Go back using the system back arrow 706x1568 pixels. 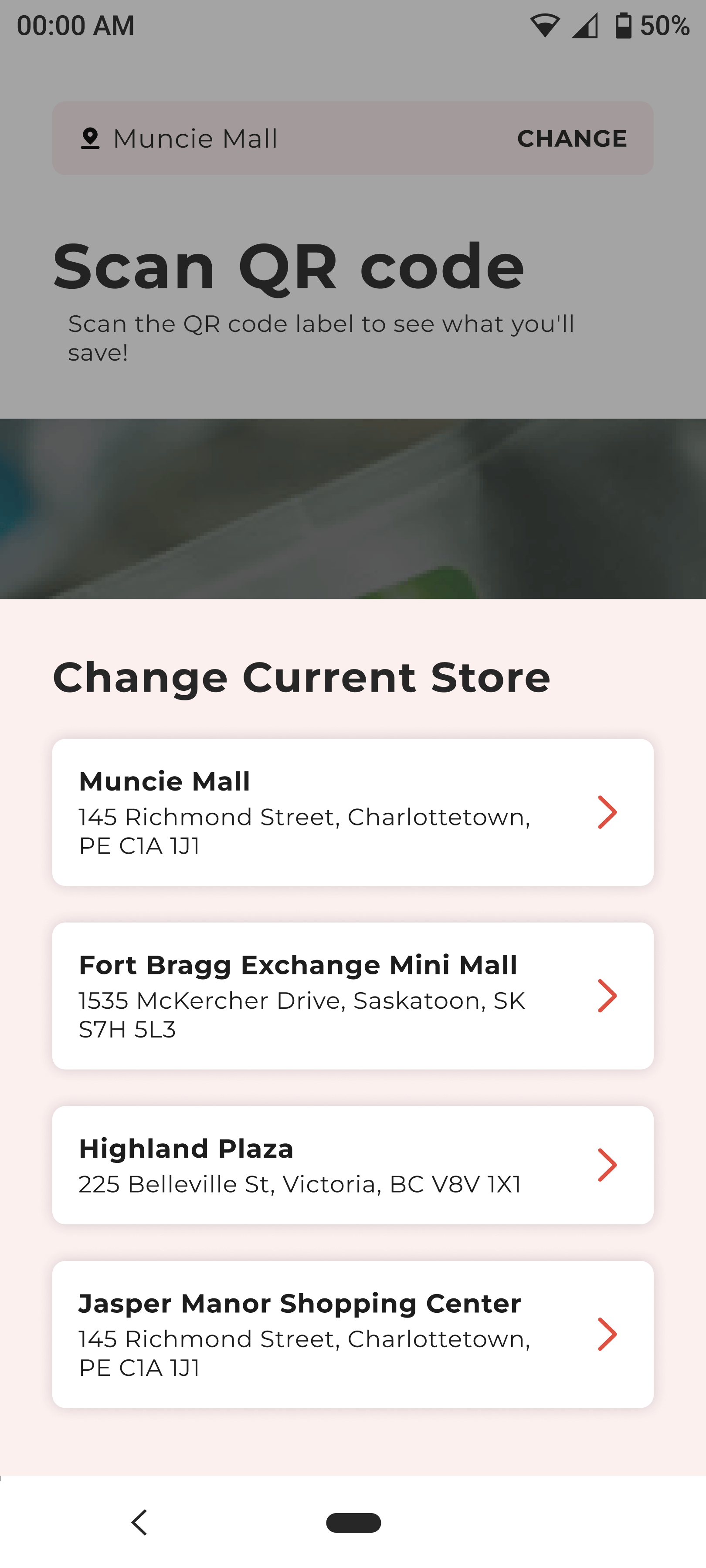point(139,1522)
